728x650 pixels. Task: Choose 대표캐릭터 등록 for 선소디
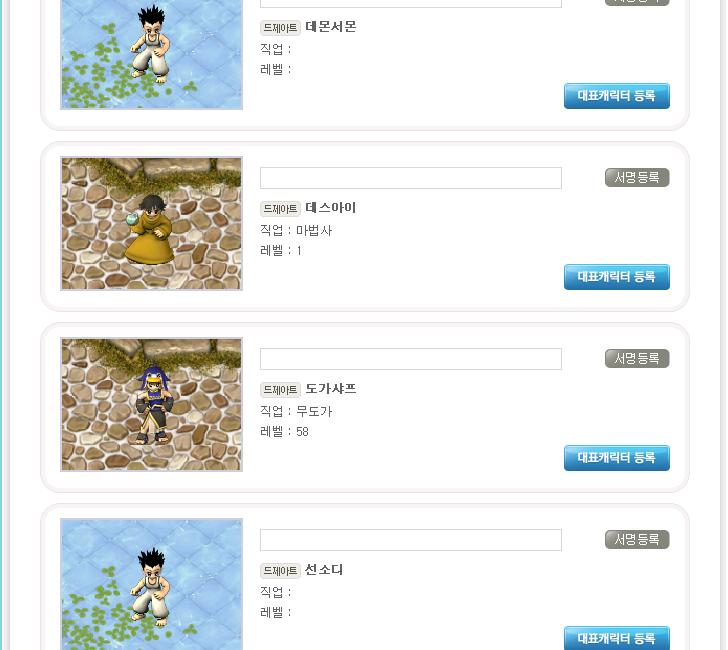(616, 638)
